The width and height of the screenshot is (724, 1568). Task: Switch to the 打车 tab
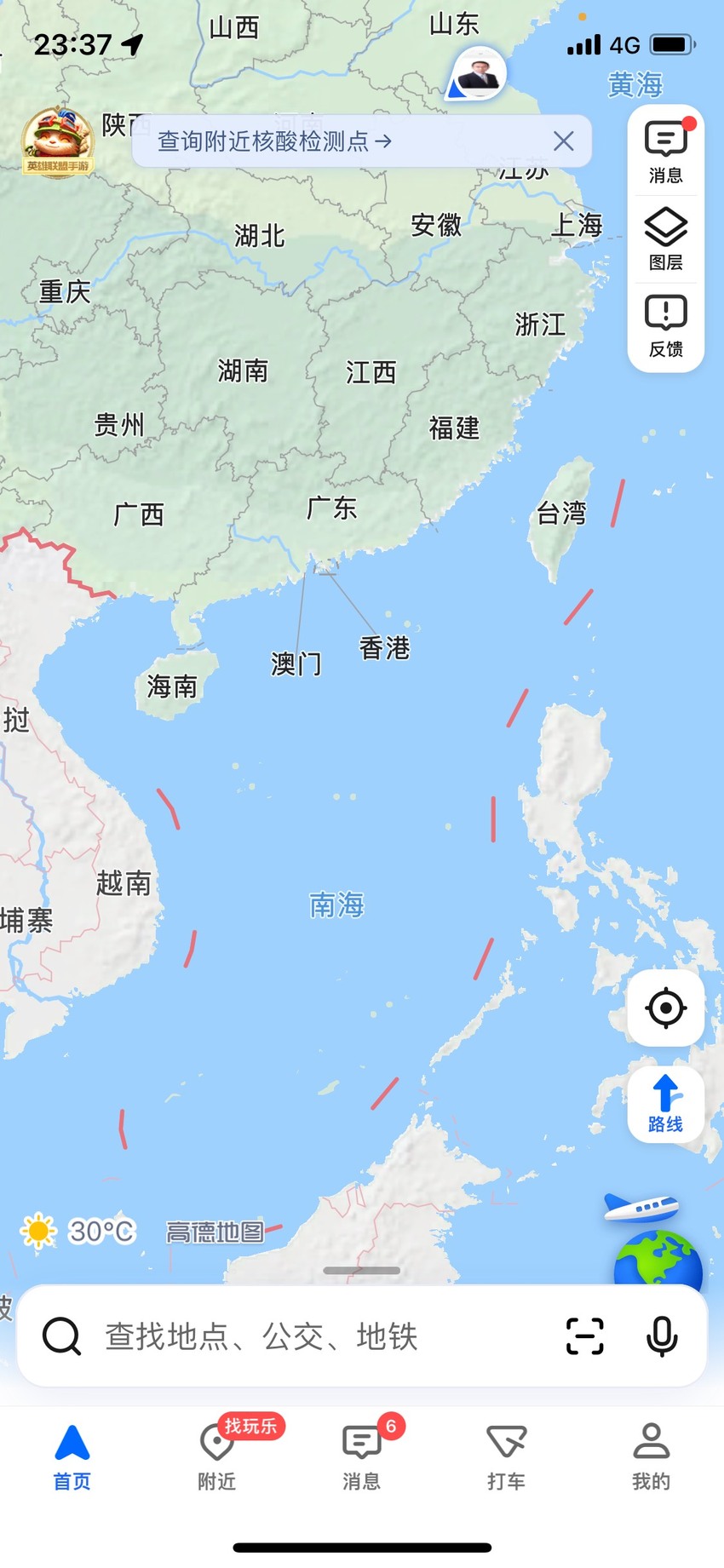(507, 1457)
